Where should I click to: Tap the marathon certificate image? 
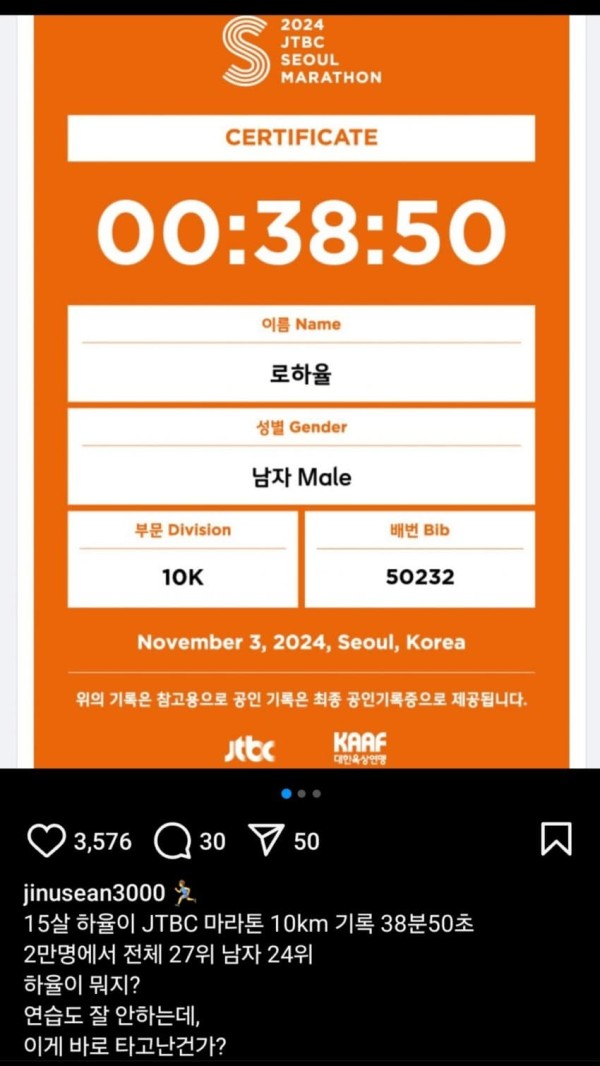pos(301,392)
